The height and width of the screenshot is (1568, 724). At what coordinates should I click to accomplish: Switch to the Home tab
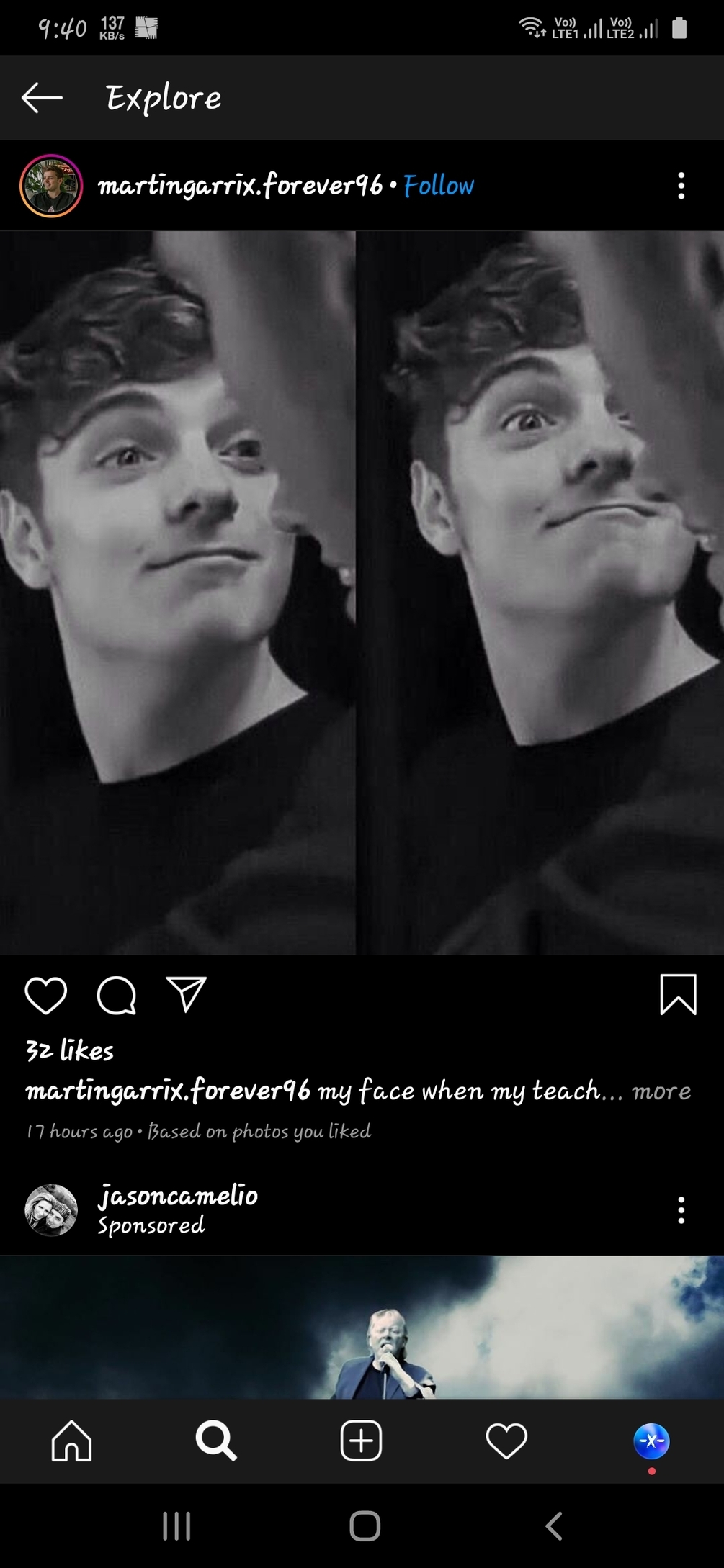click(x=72, y=1441)
